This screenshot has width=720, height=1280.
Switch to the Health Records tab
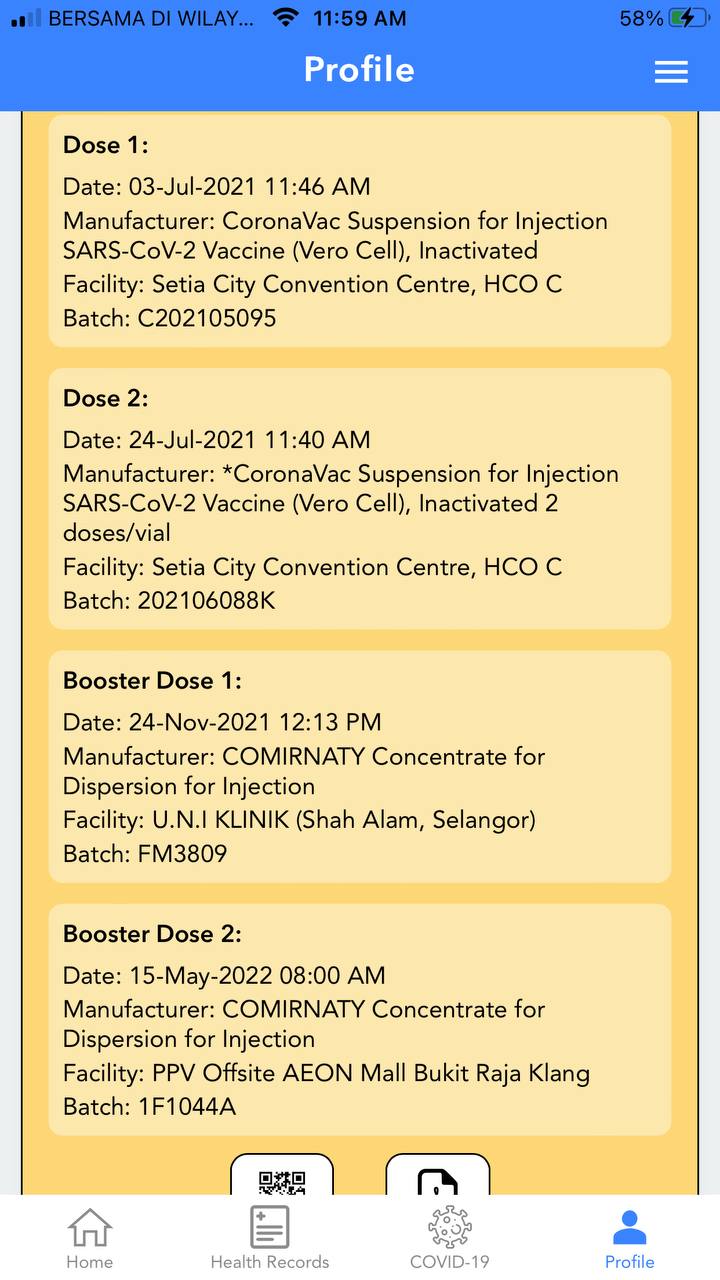pos(269,1237)
